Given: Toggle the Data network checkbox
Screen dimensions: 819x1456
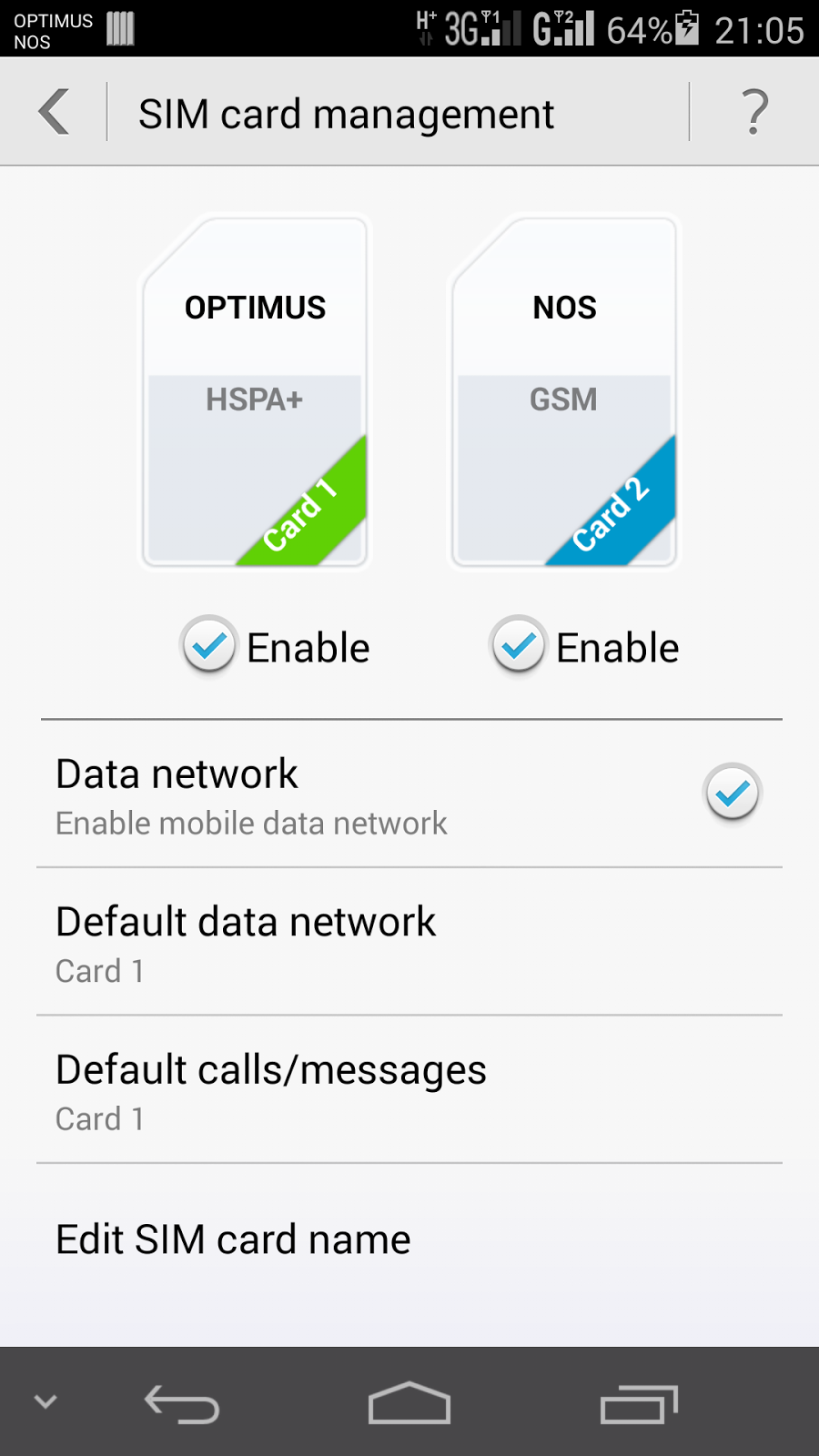Looking at the screenshot, I should (732, 793).
